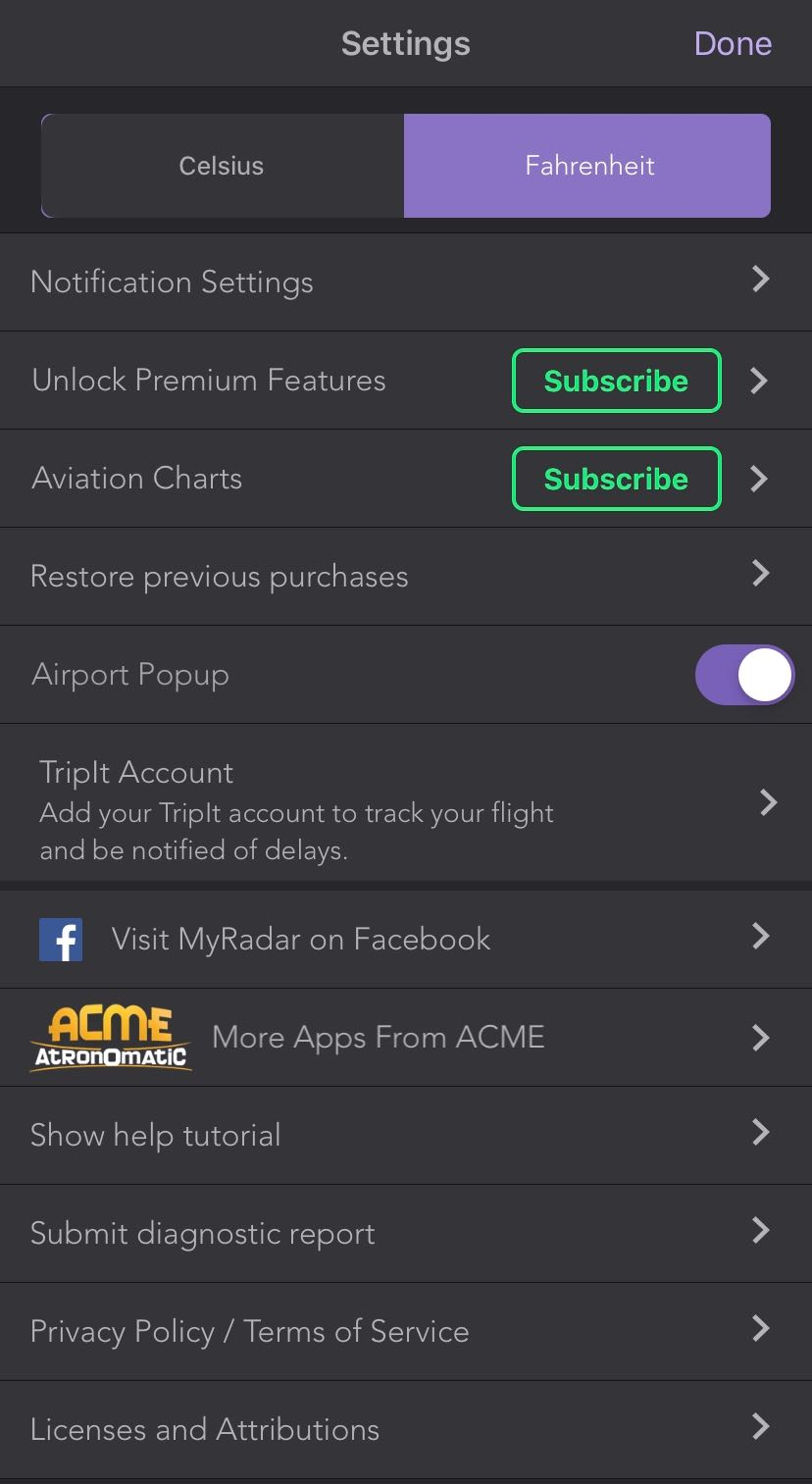812x1484 pixels.
Task: Tap Done to close Settings
Action: (733, 43)
